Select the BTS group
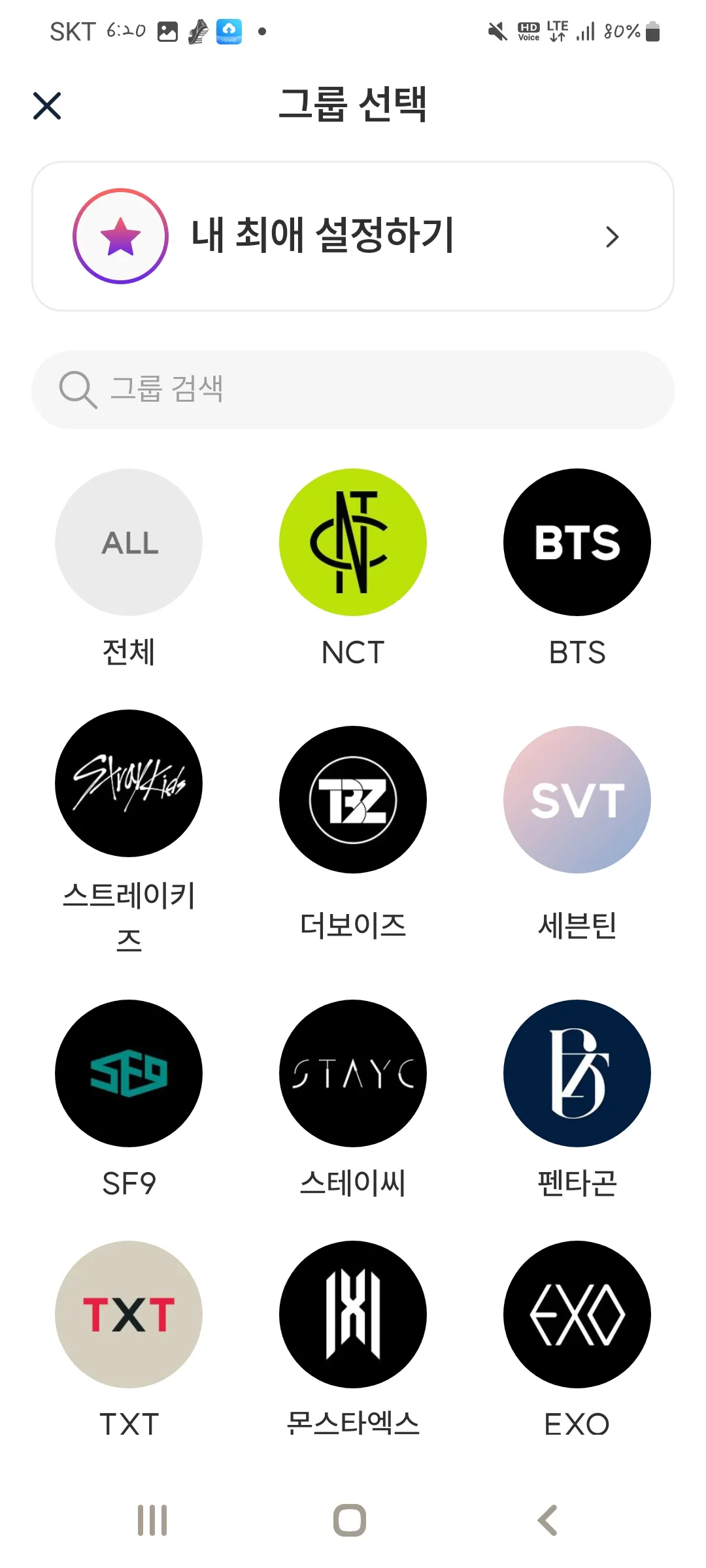This screenshot has width=706, height=1568. (577, 542)
